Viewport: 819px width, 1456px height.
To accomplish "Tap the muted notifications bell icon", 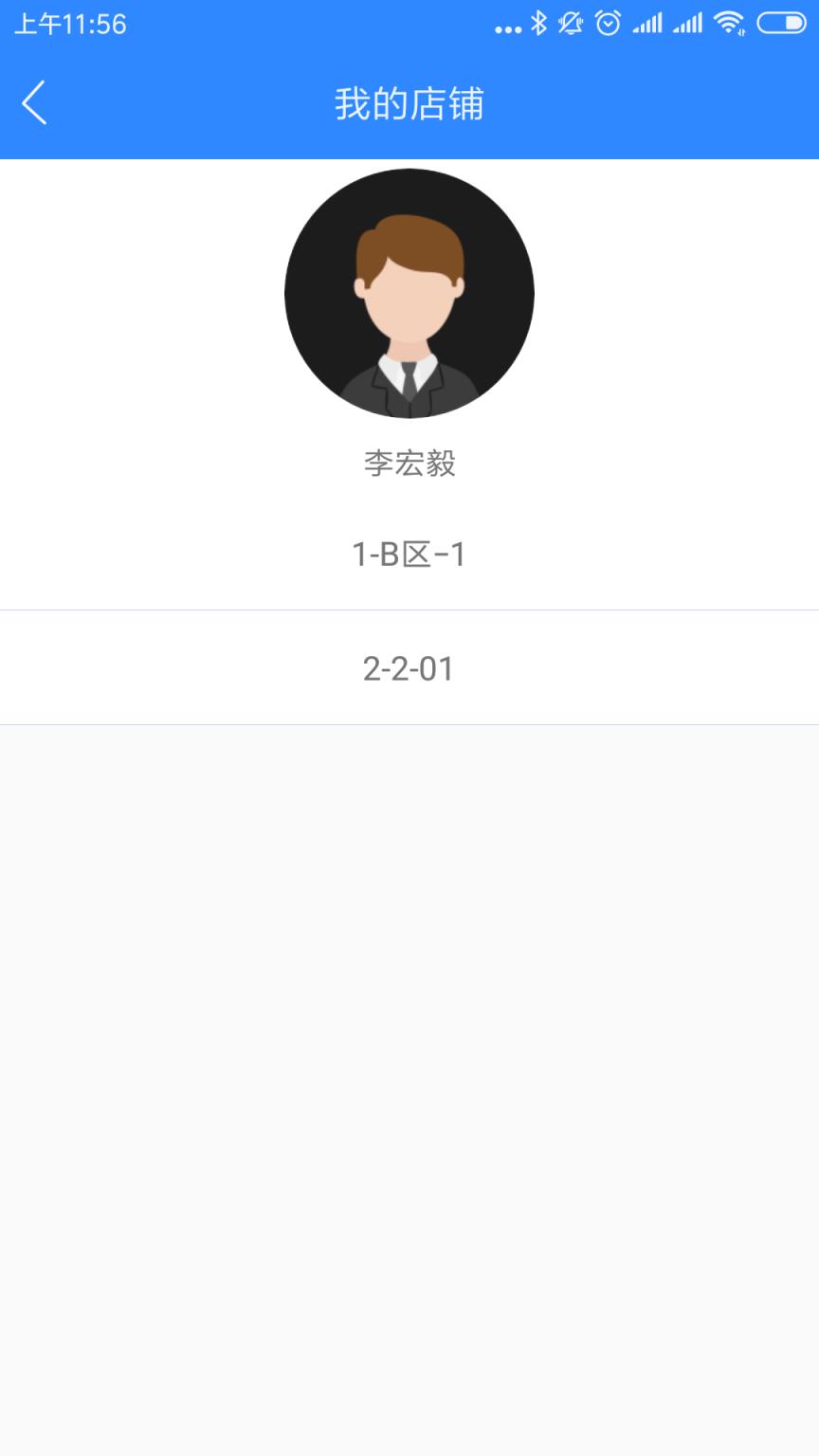I will [x=573, y=26].
